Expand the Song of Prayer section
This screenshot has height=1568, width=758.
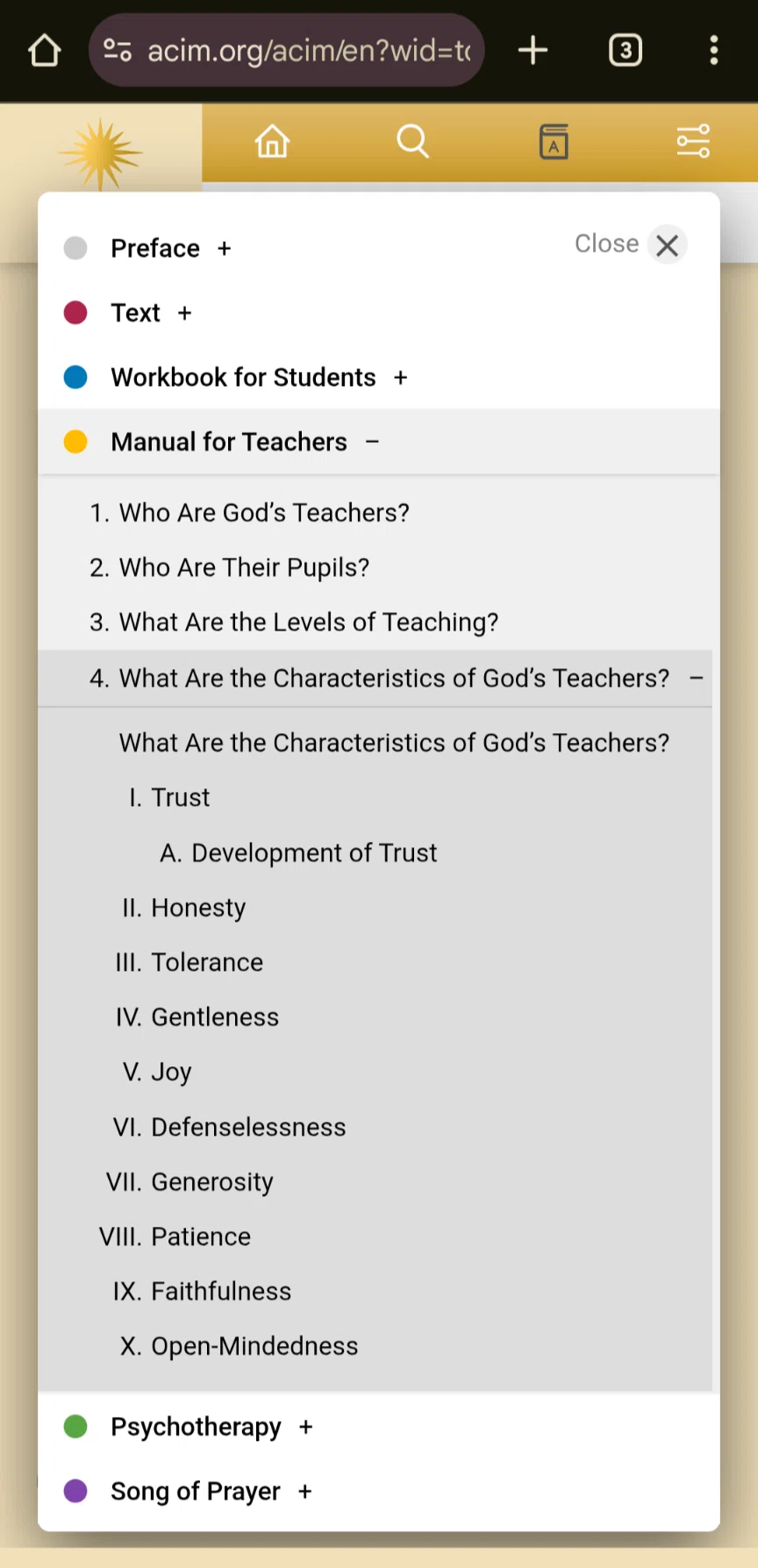(304, 1492)
